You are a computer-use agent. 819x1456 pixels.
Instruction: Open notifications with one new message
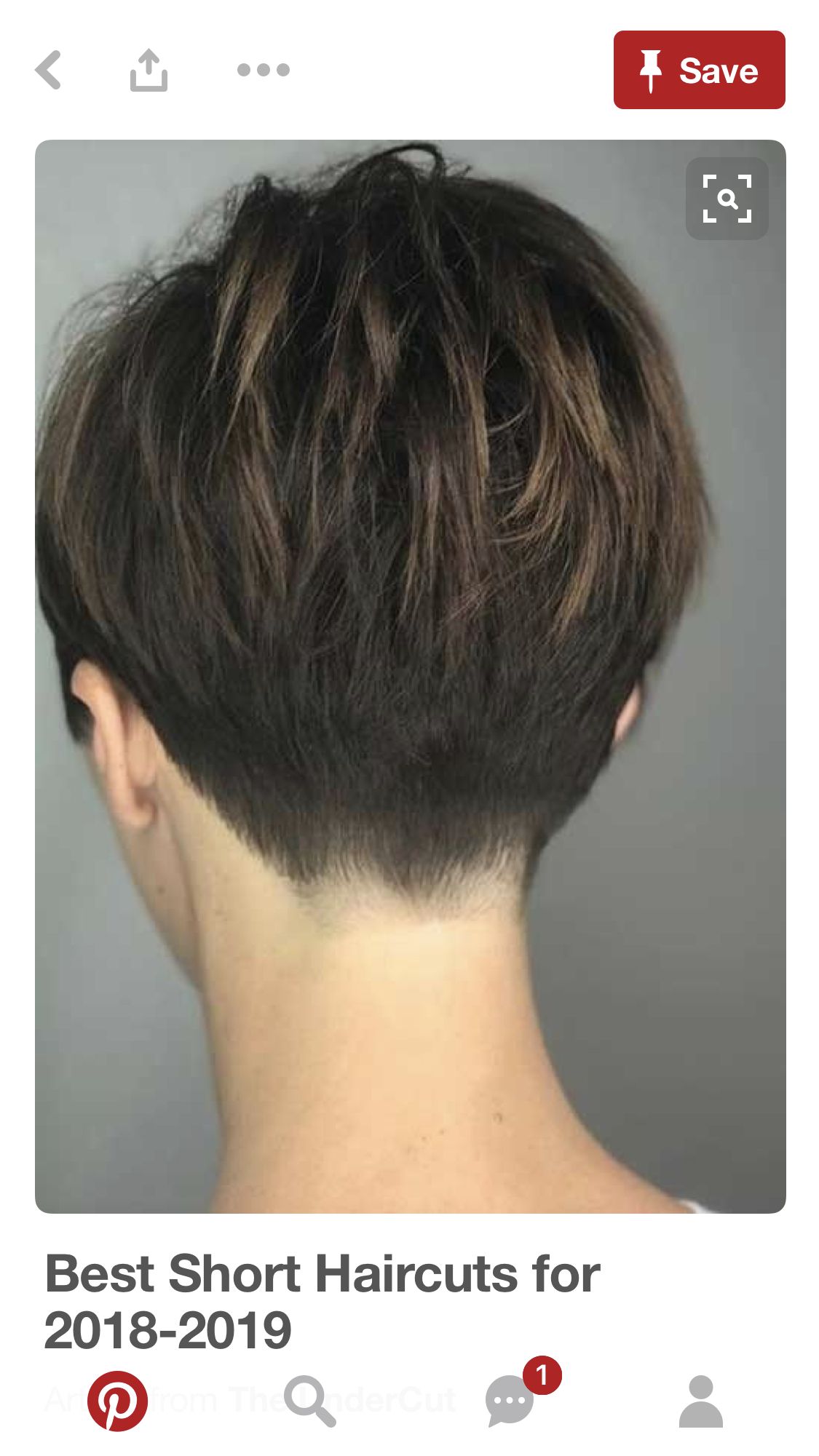pos(511,1401)
